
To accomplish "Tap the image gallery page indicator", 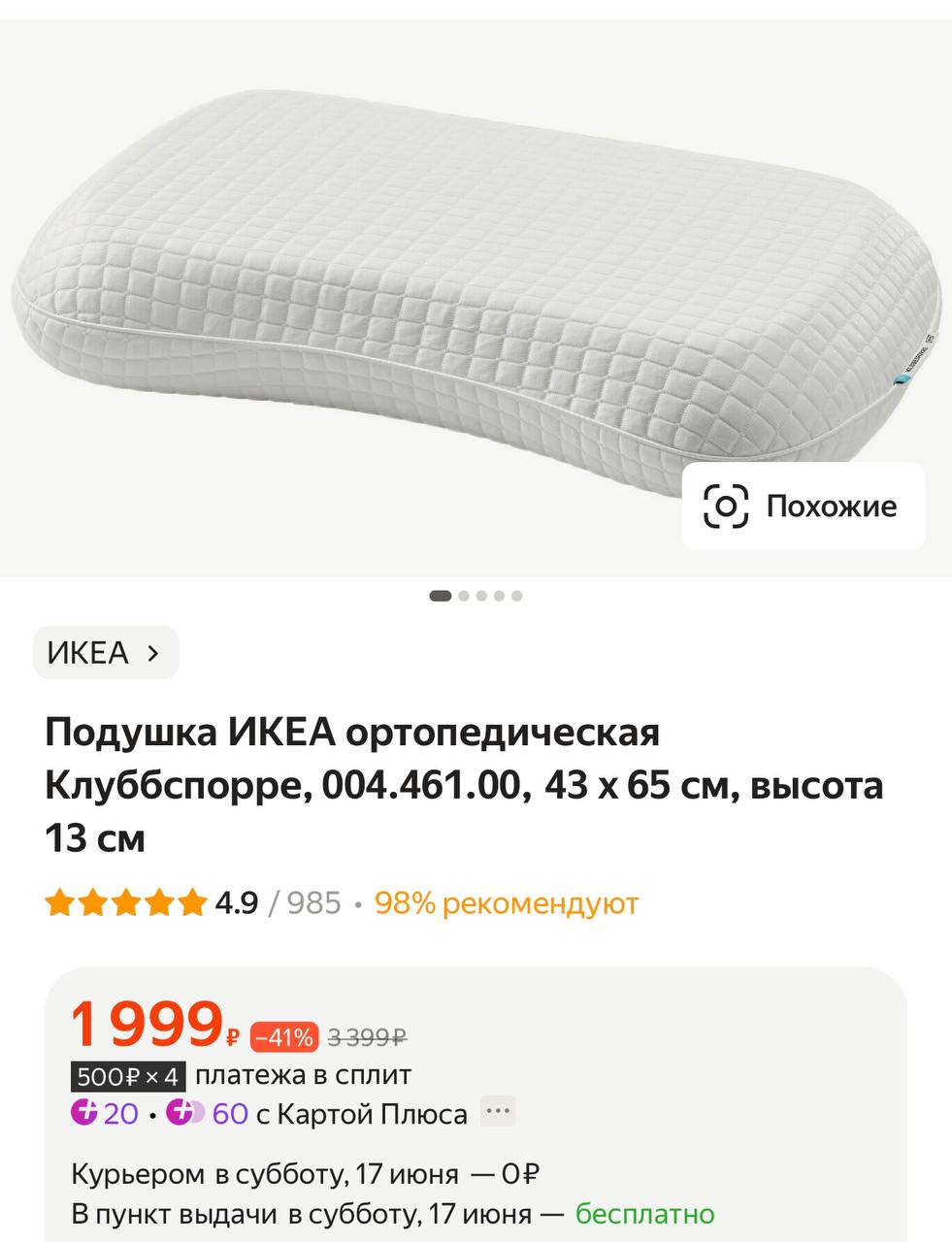I will 476,596.
